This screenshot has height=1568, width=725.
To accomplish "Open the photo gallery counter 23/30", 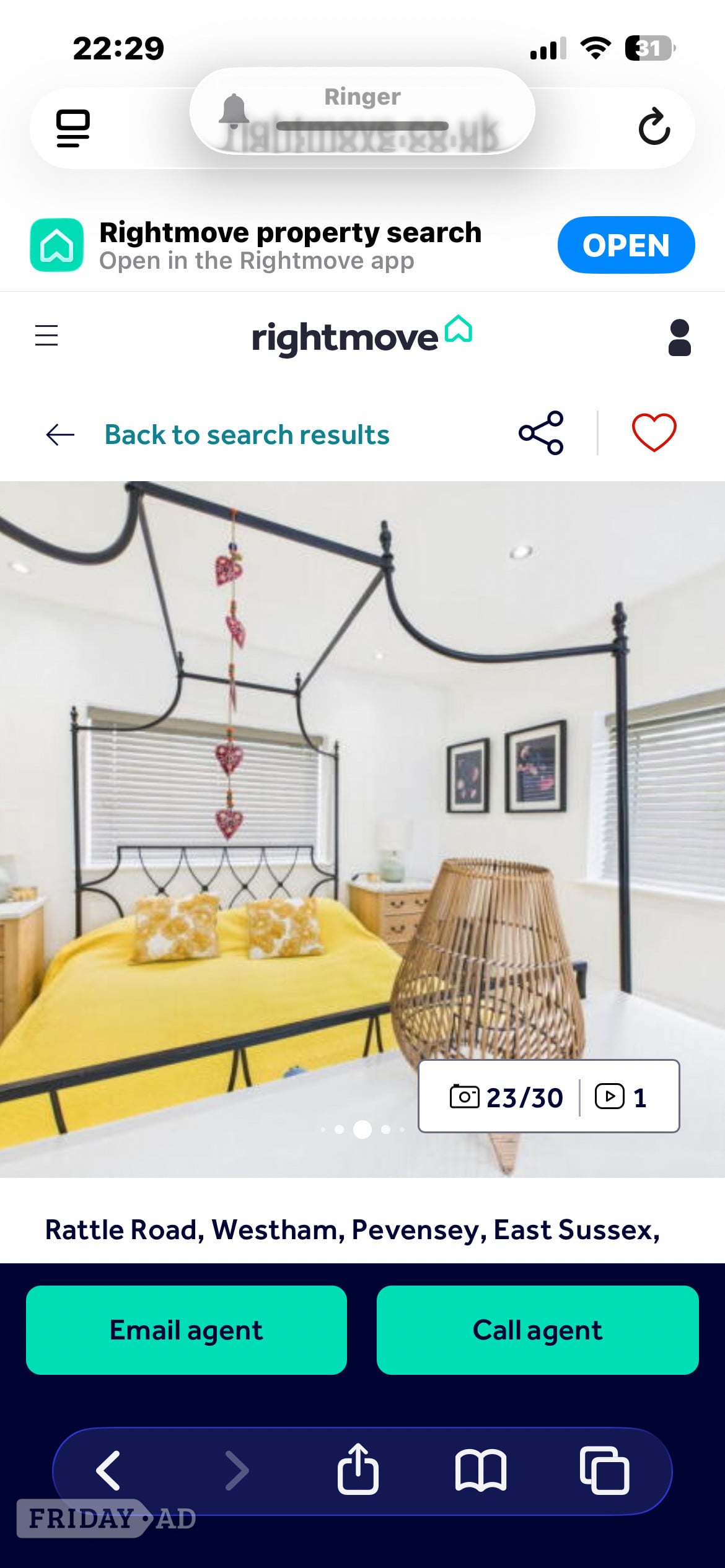I will [507, 1097].
